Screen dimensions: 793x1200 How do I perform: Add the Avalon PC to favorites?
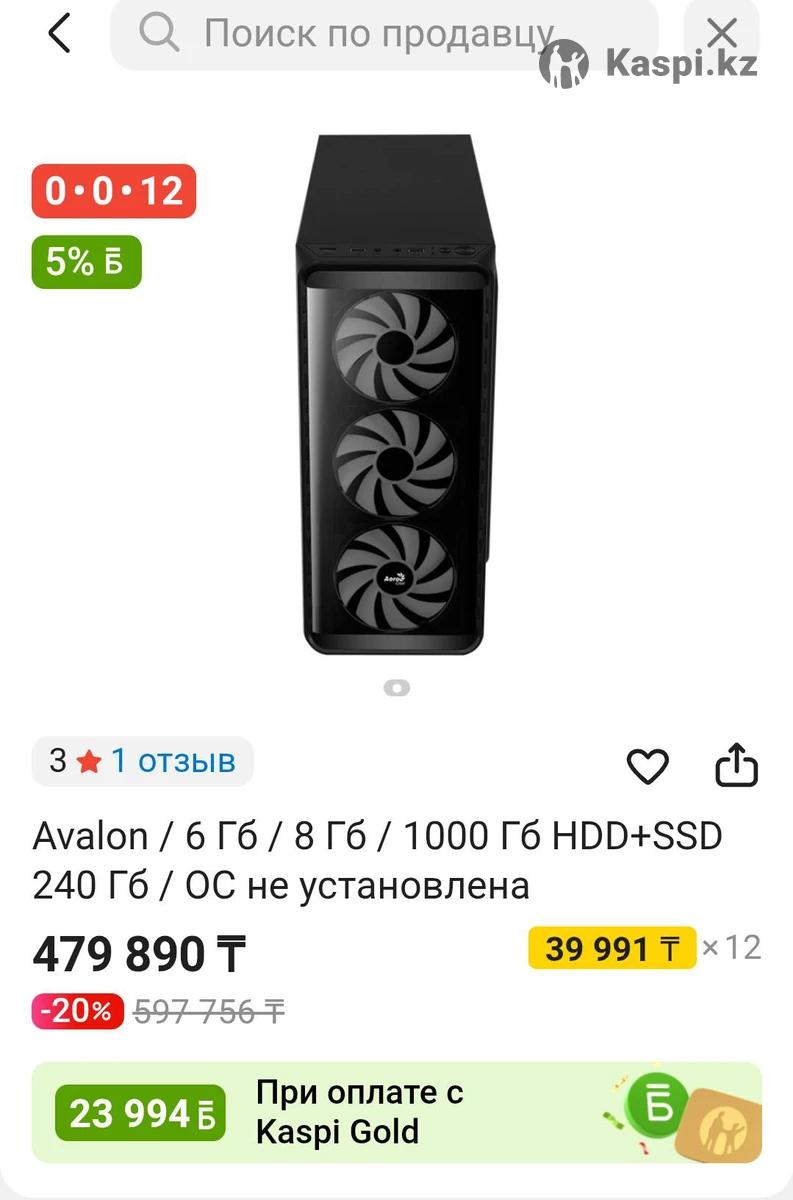tap(647, 767)
